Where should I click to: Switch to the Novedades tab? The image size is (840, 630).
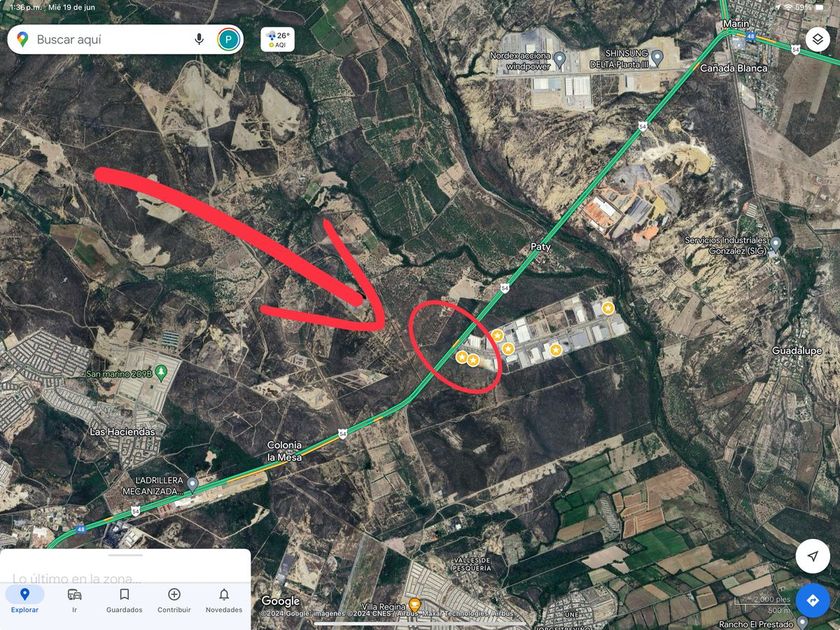[x=224, y=600]
